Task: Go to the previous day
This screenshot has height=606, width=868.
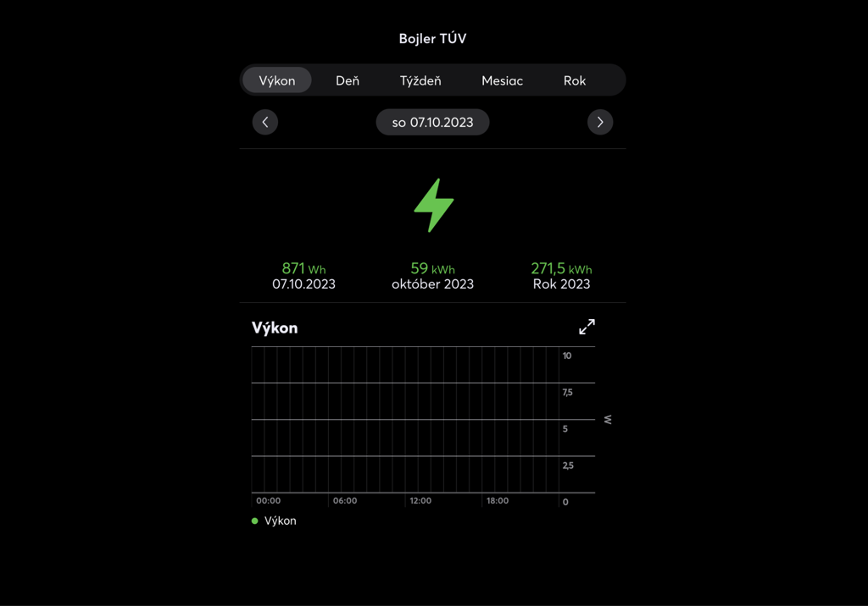Action: click(265, 122)
